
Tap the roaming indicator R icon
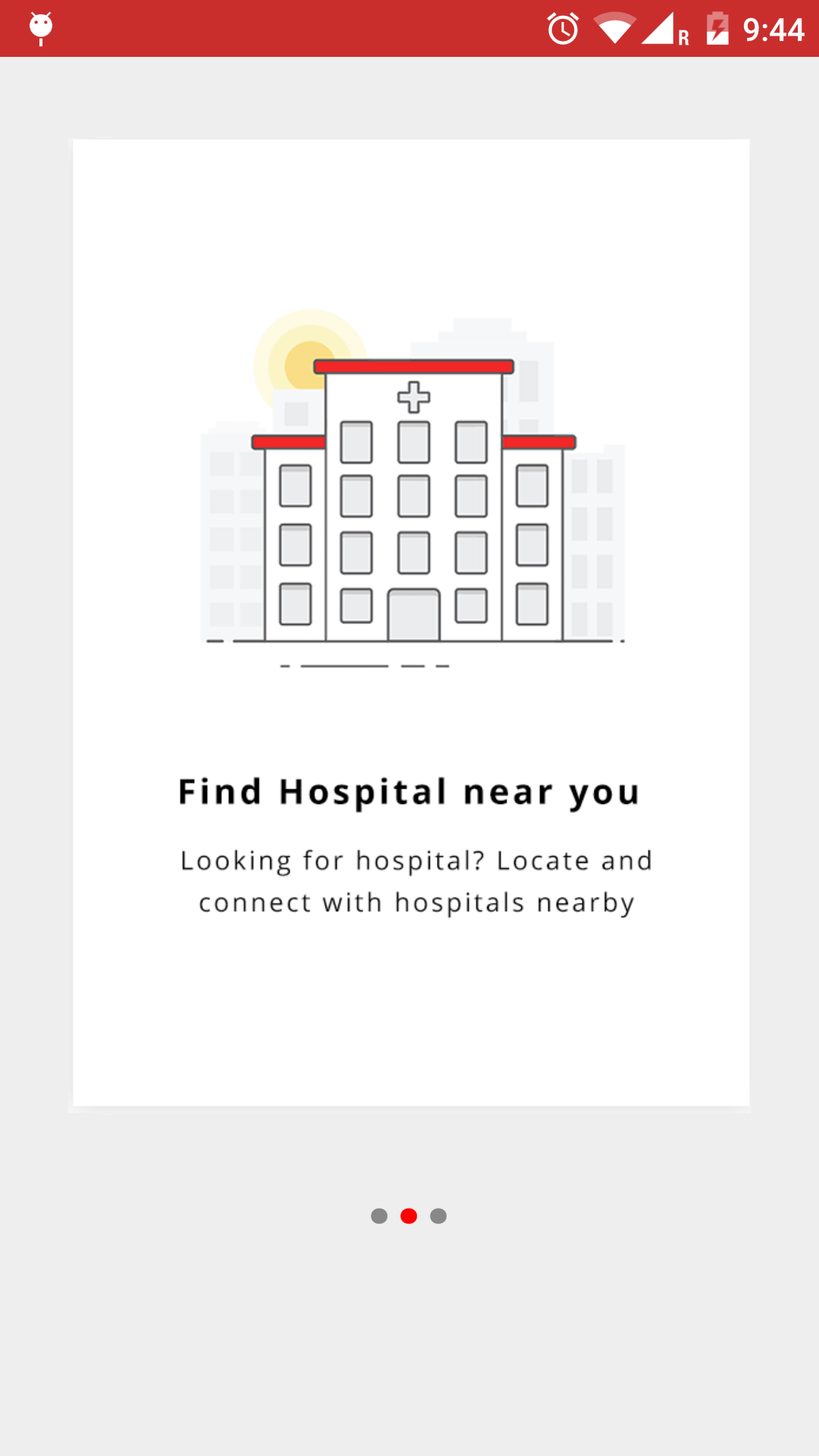pos(682,35)
